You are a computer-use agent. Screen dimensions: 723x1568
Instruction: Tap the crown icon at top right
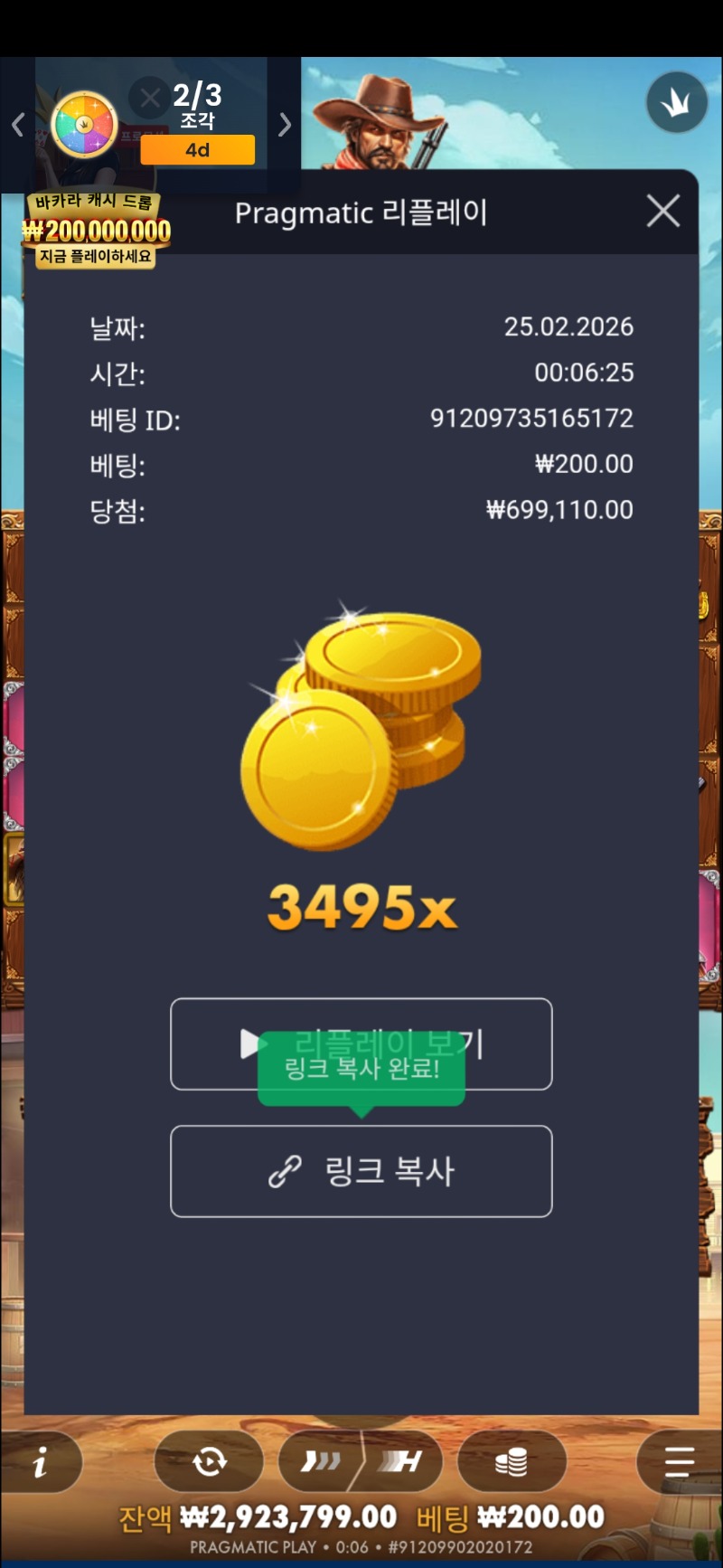pyautogui.click(x=676, y=103)
